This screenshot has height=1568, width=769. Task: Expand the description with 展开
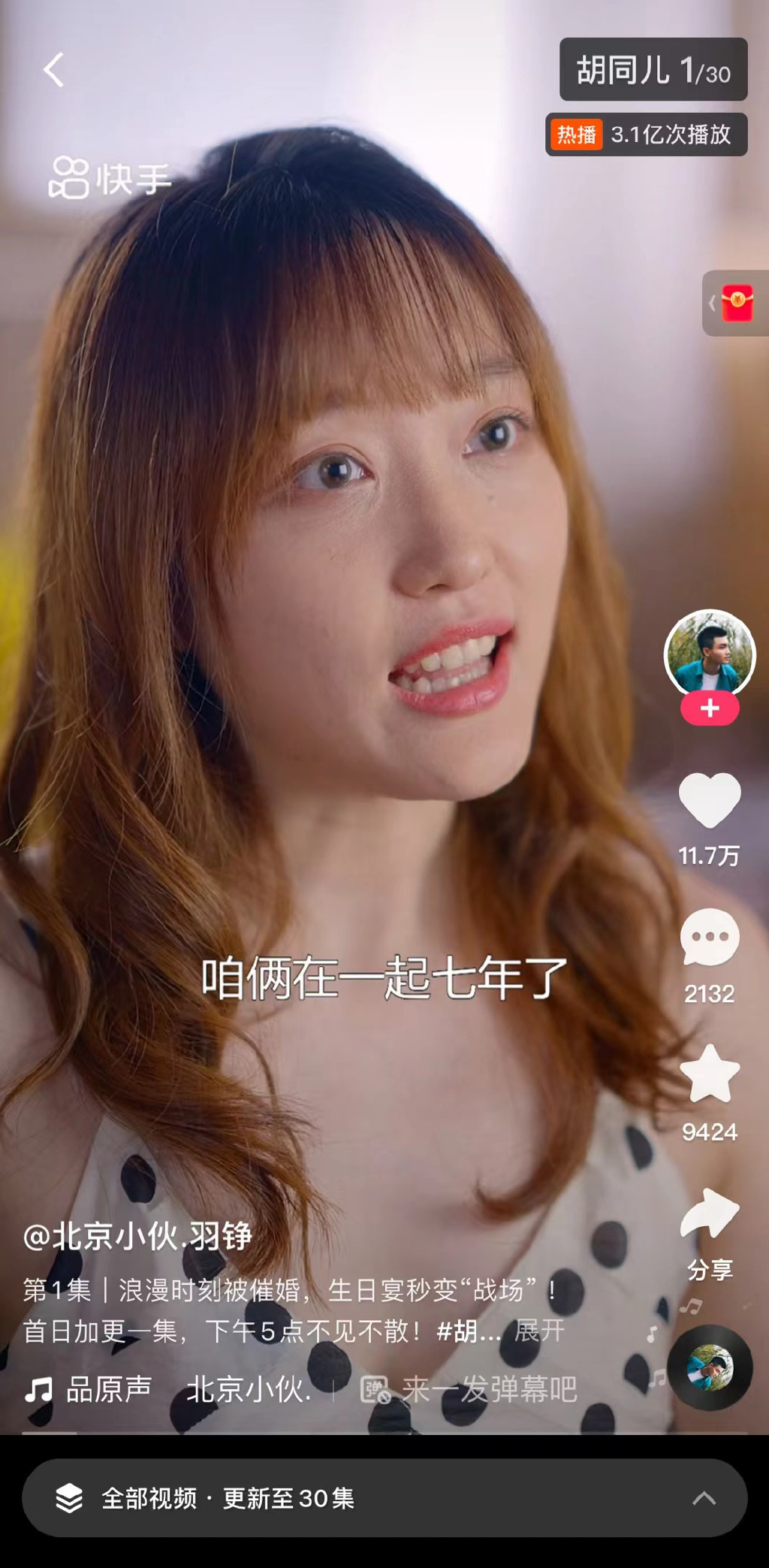pyautogui.click(x=538, y=1331)
